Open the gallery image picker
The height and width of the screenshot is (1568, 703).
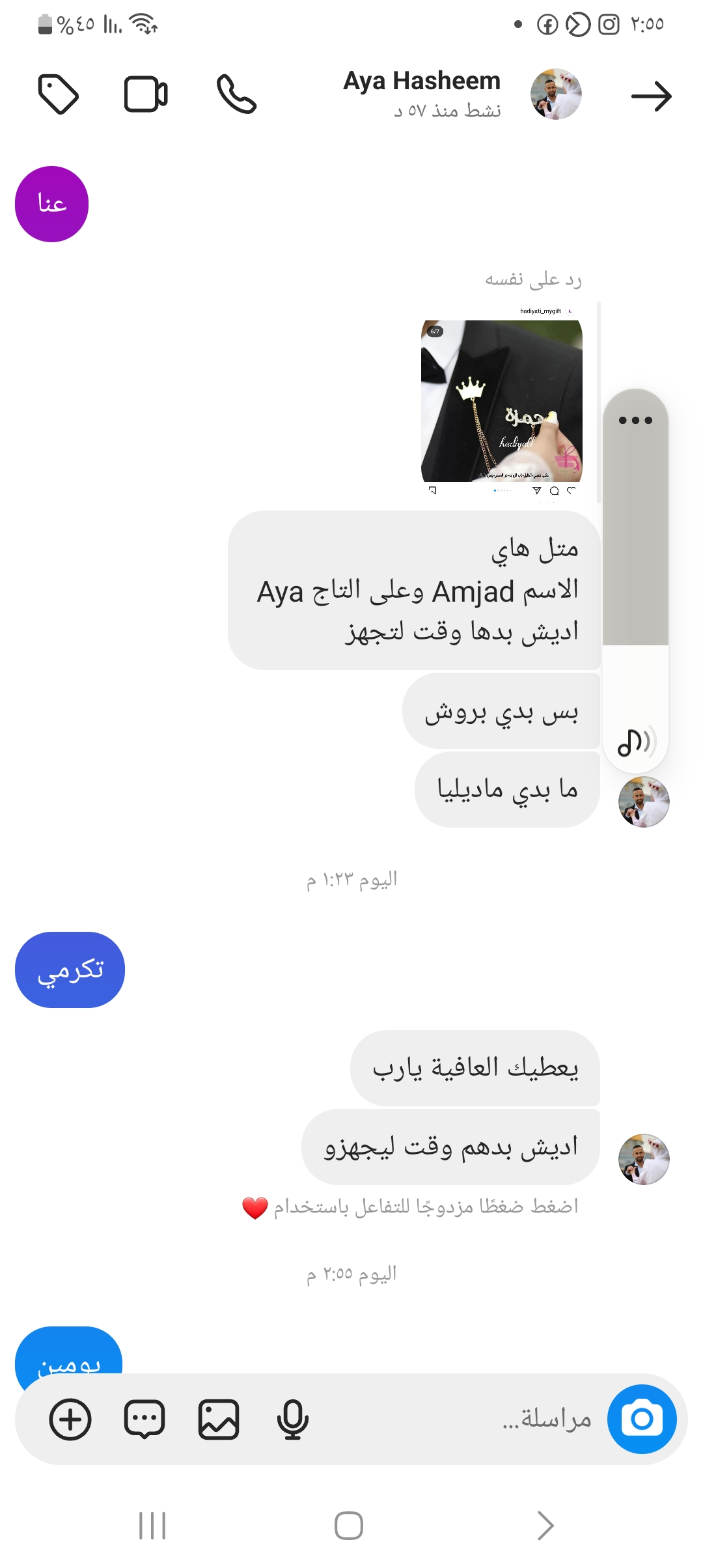click(219, 1419)
